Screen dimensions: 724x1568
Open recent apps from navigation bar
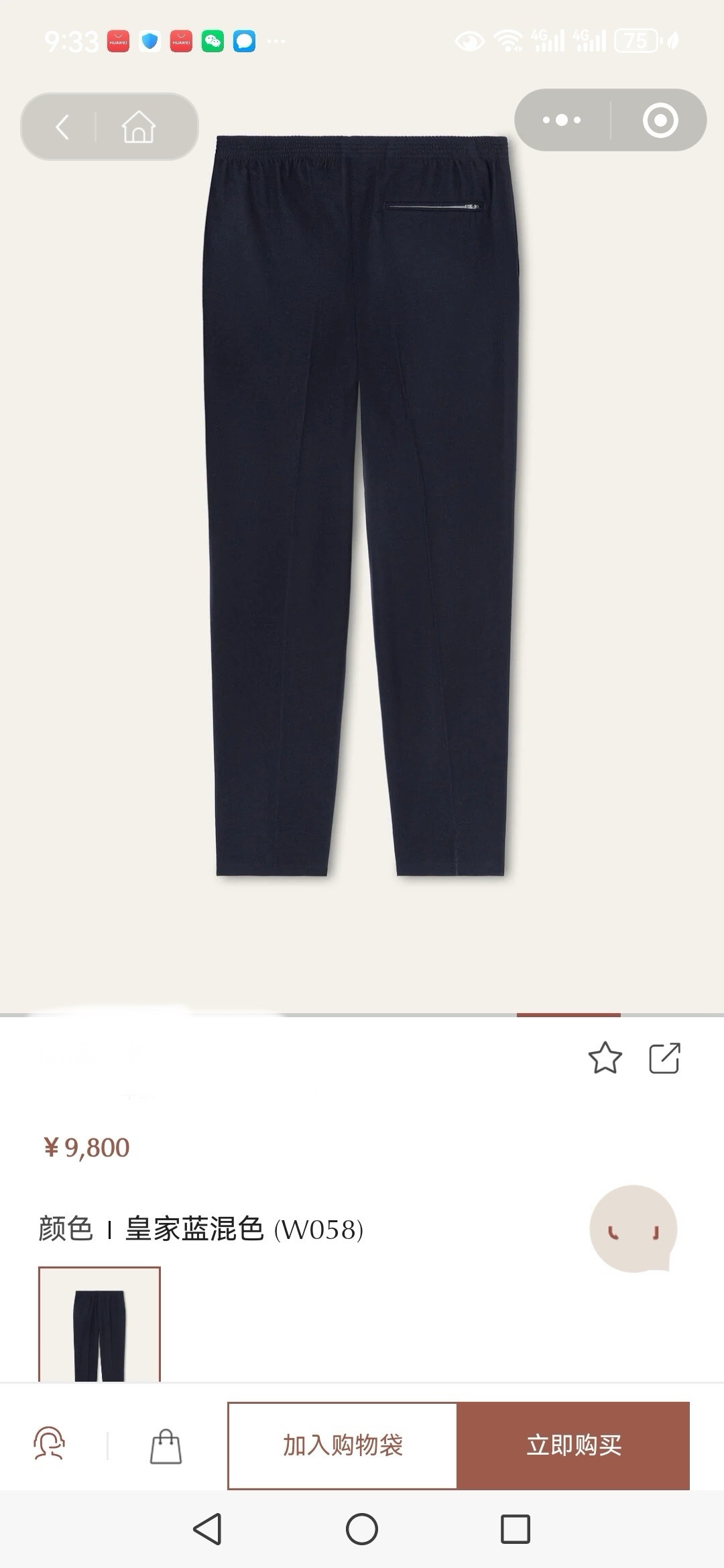click(x=516, y=1529)
